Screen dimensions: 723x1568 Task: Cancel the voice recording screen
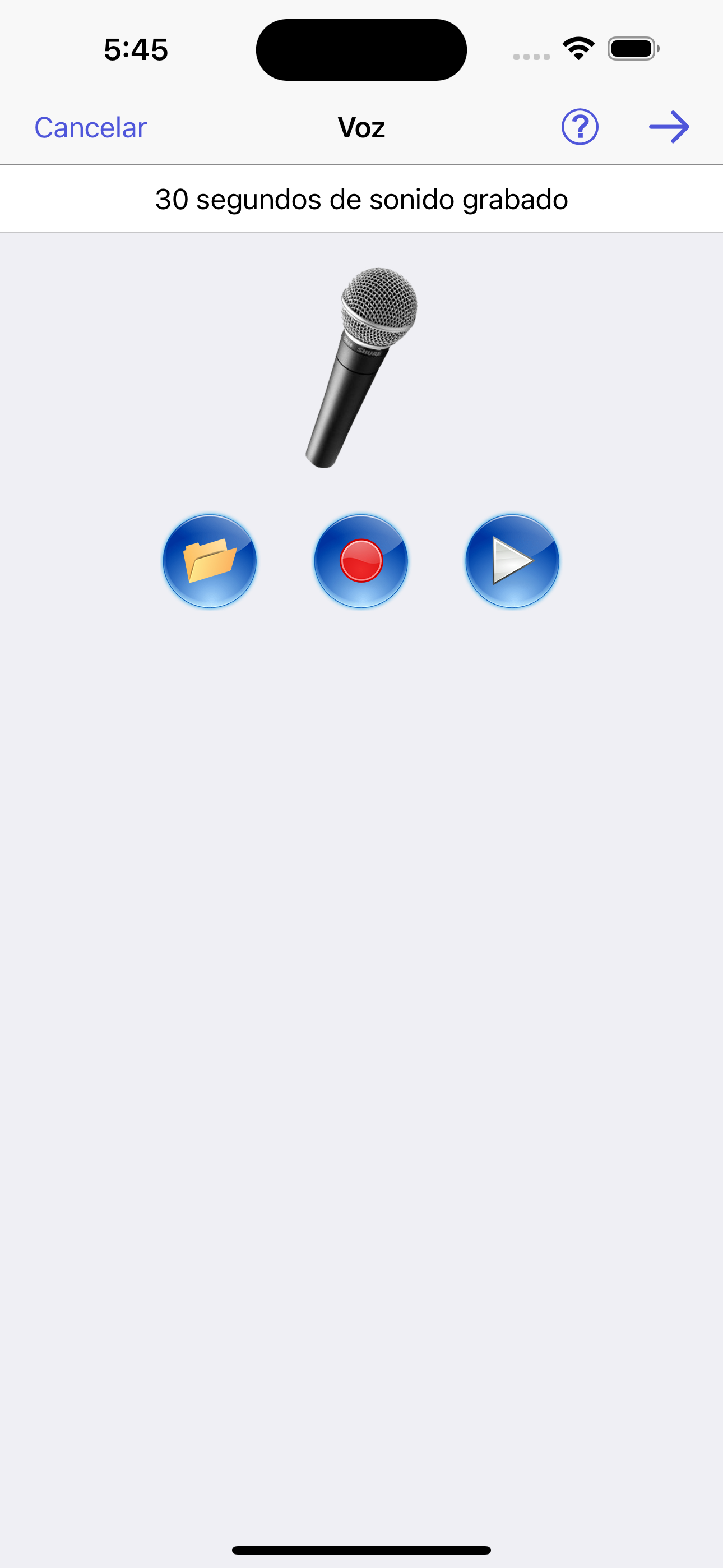(x=90, y=127)
